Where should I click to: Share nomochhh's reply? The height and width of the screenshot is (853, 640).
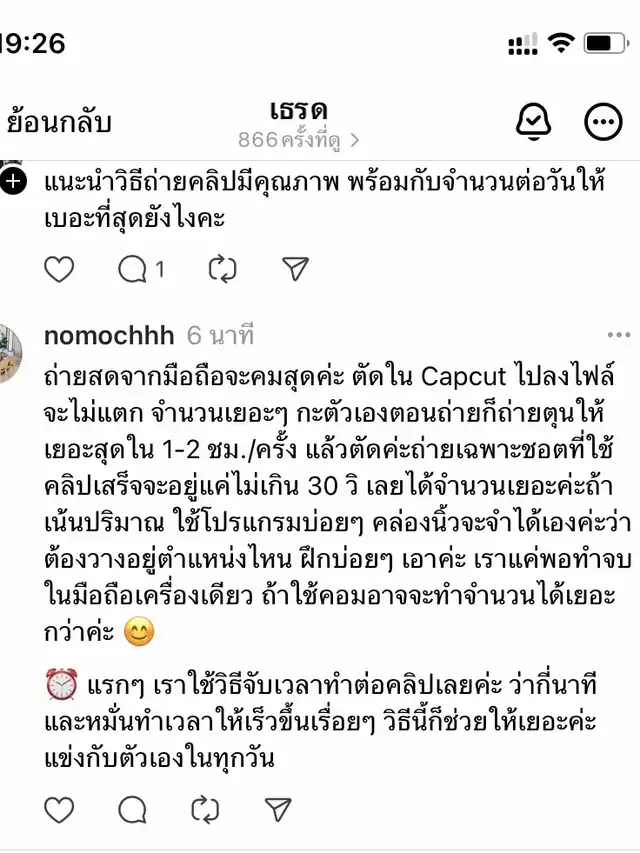coord(278,809)
